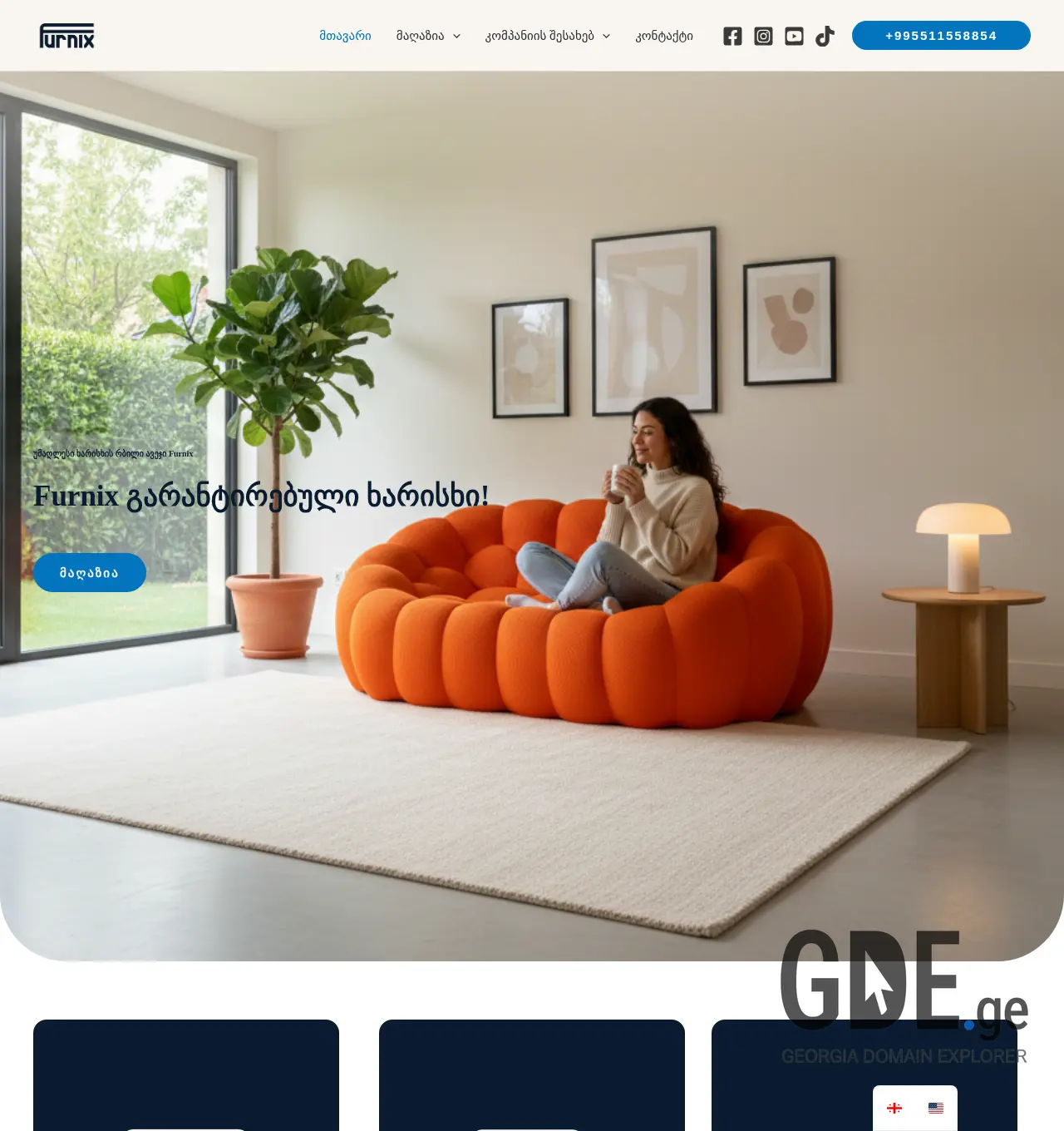Open the Furnix Instagram profile
Screen dimensions: 1064x1131
pos(763,36)
